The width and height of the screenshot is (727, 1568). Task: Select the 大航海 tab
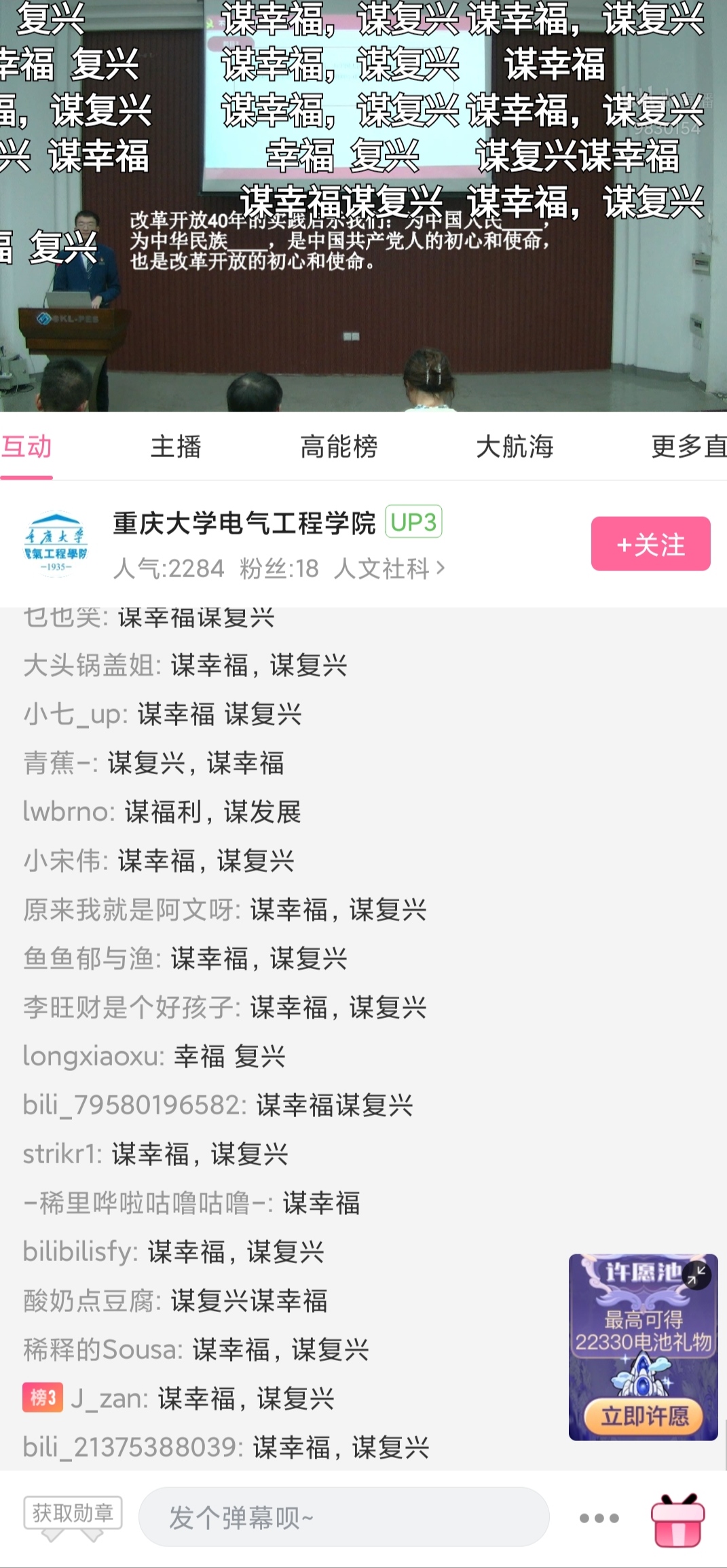pos(515,447)
